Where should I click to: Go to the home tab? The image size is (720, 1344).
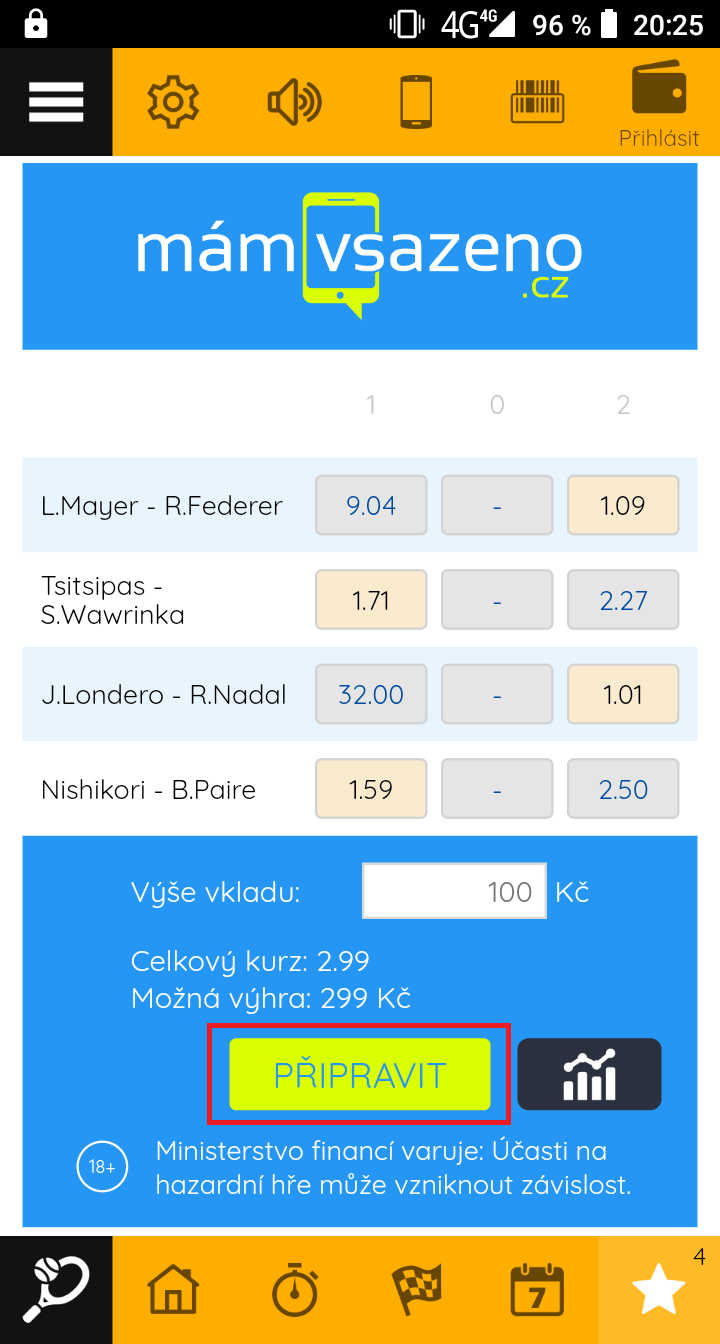(173, 1290)
